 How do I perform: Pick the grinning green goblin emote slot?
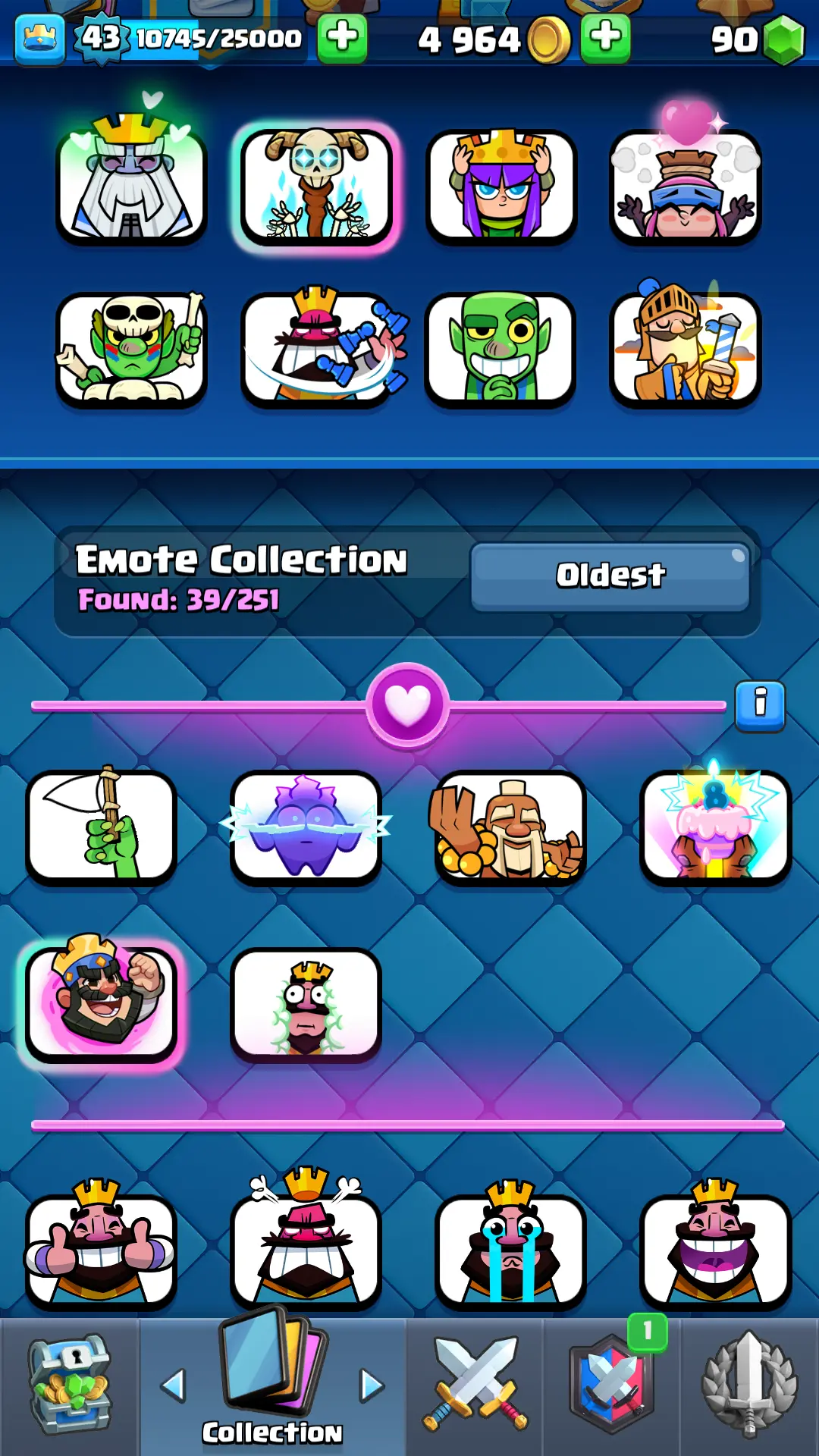click(501, 348)
